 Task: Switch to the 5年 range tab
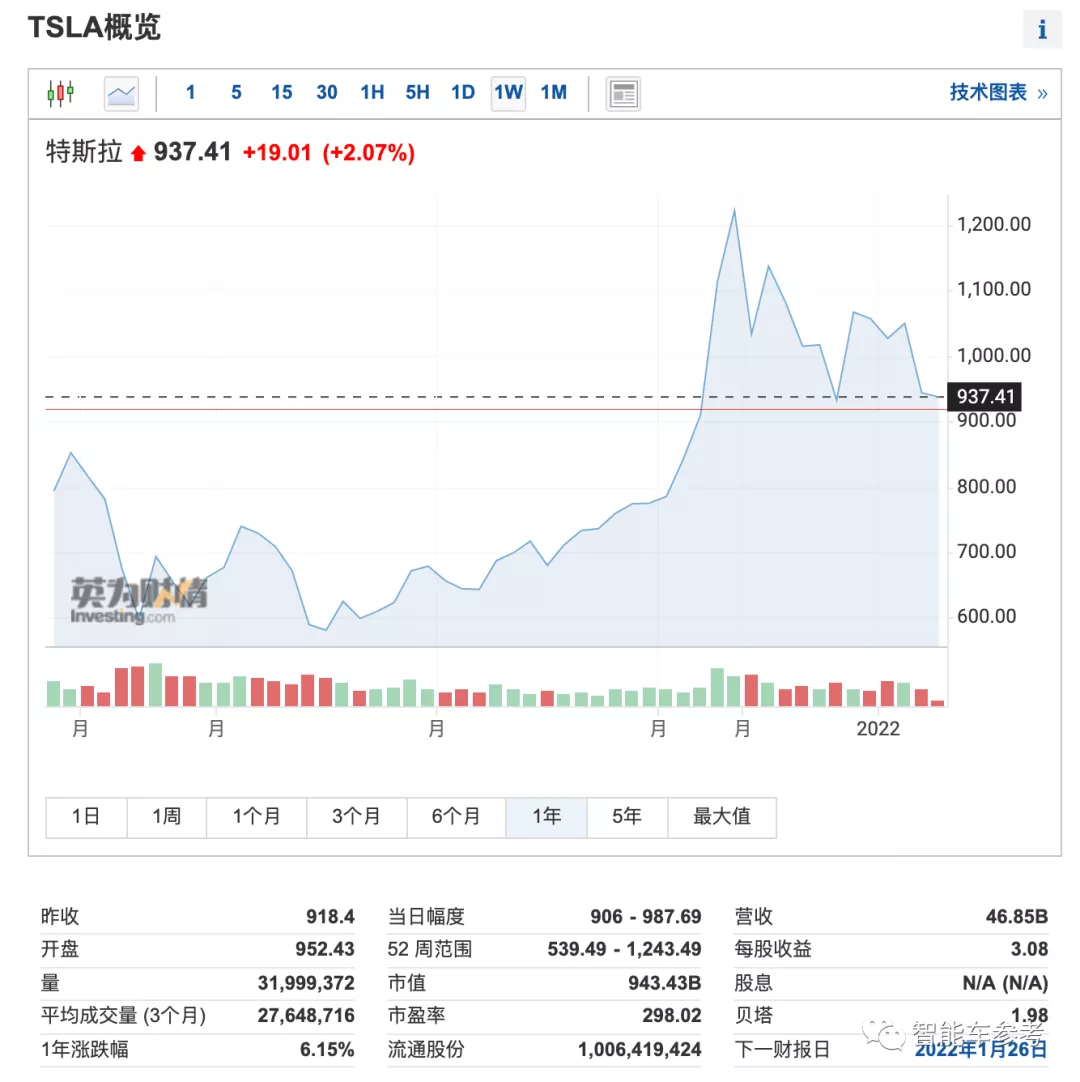coord(626,817)
